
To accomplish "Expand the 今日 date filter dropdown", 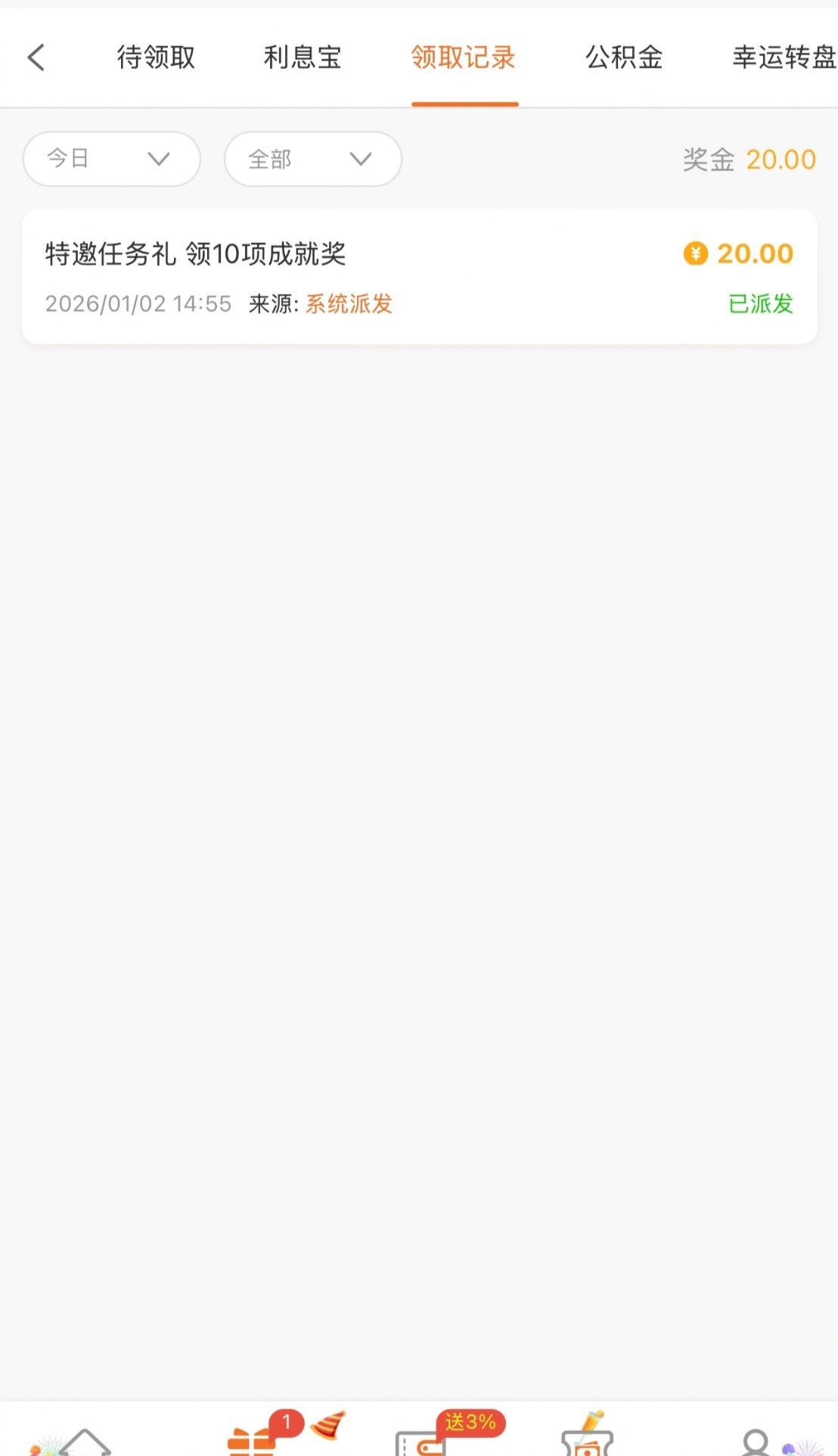I will pyautogui.click(x=111, y=159).
